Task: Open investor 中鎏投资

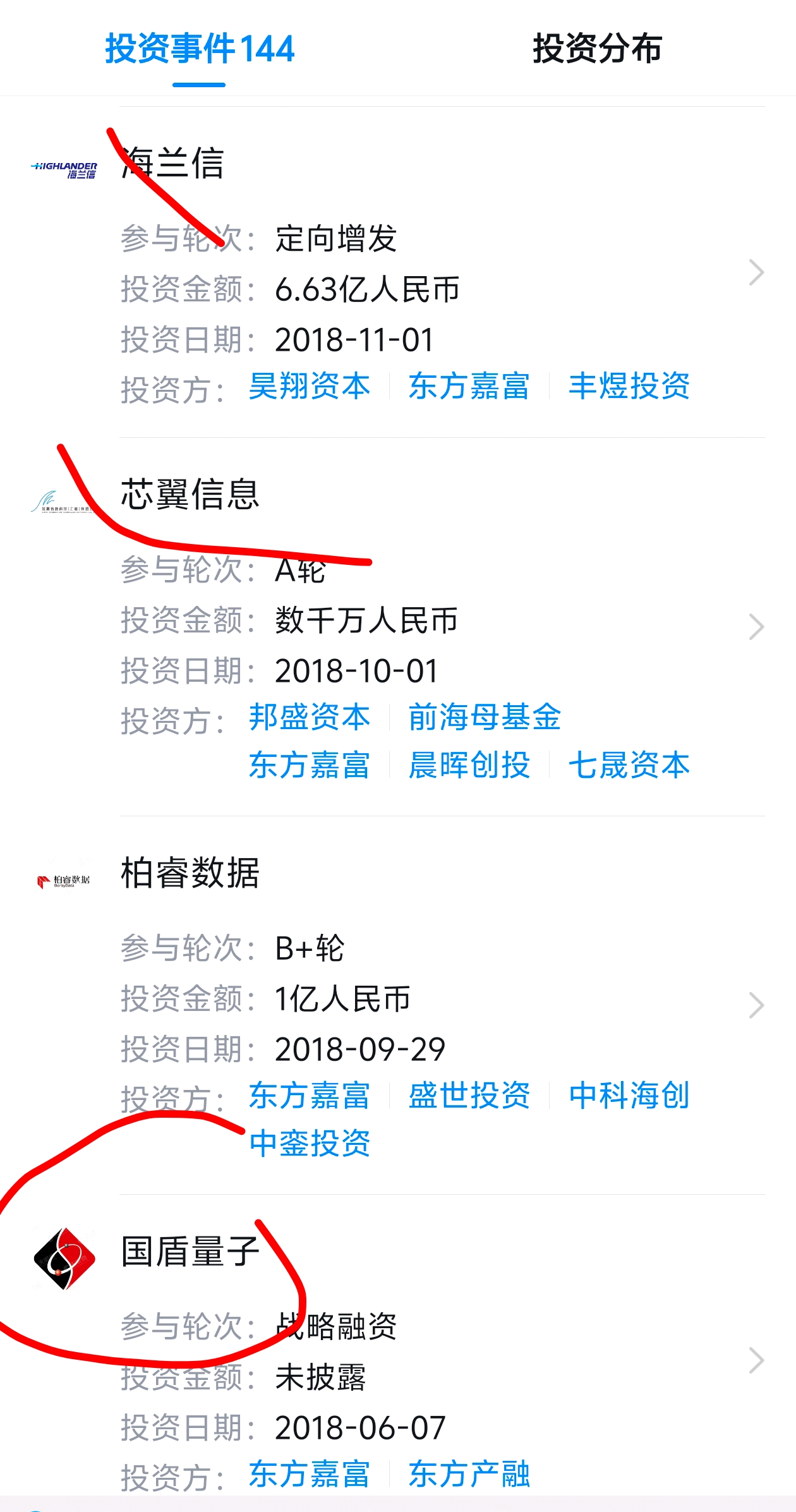Action: pos(309,1144)
